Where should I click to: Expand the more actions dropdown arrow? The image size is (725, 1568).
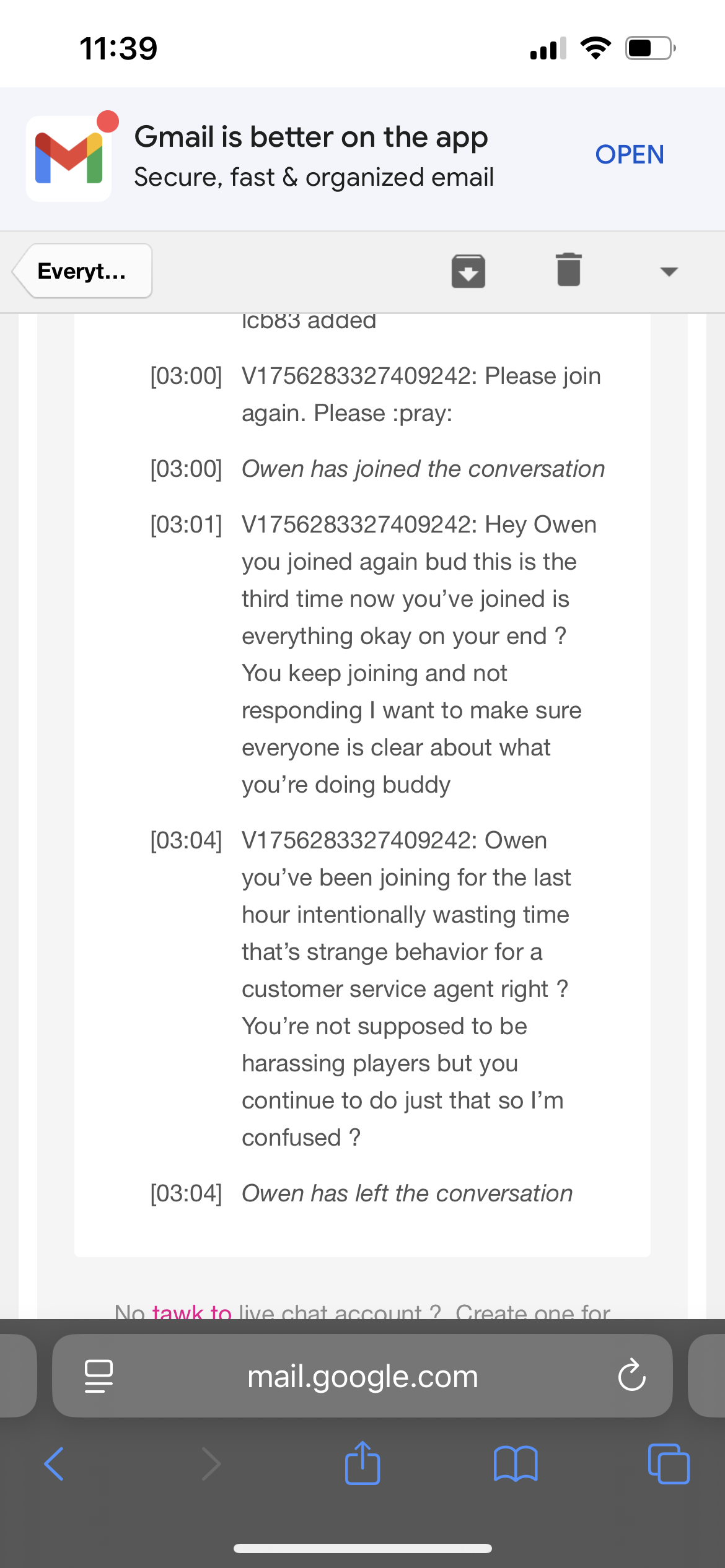click(669, 271)
